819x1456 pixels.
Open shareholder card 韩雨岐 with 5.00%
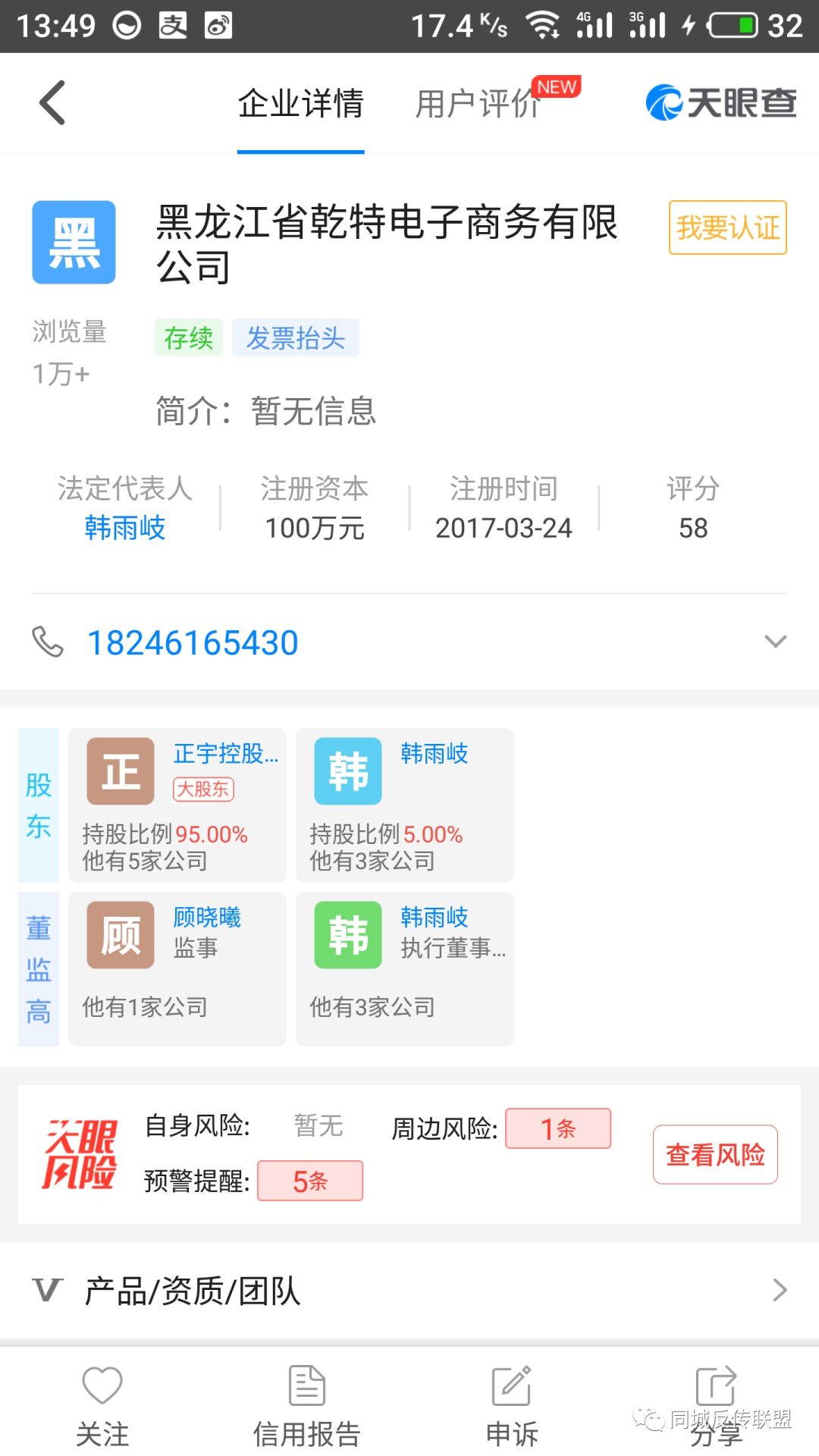pos(405,805)
